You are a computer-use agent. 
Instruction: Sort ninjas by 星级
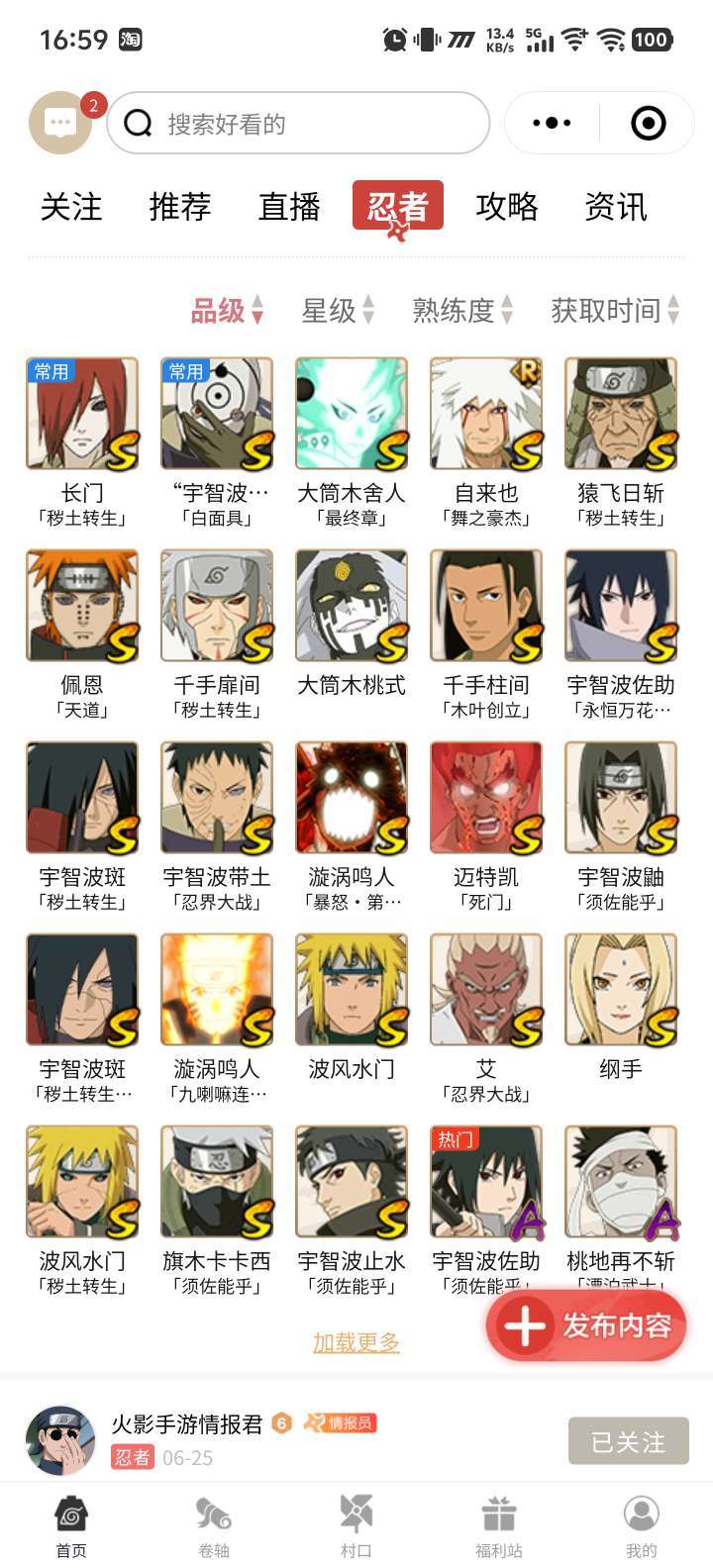(338, 311)
